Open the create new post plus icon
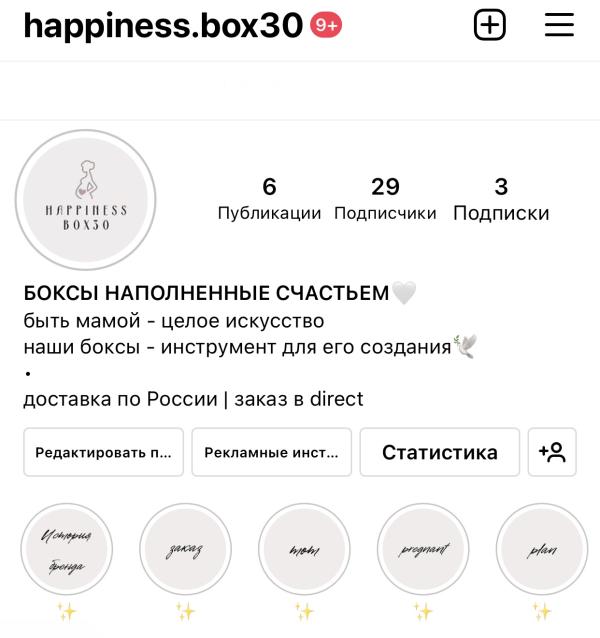 click(x=489, y=26)
